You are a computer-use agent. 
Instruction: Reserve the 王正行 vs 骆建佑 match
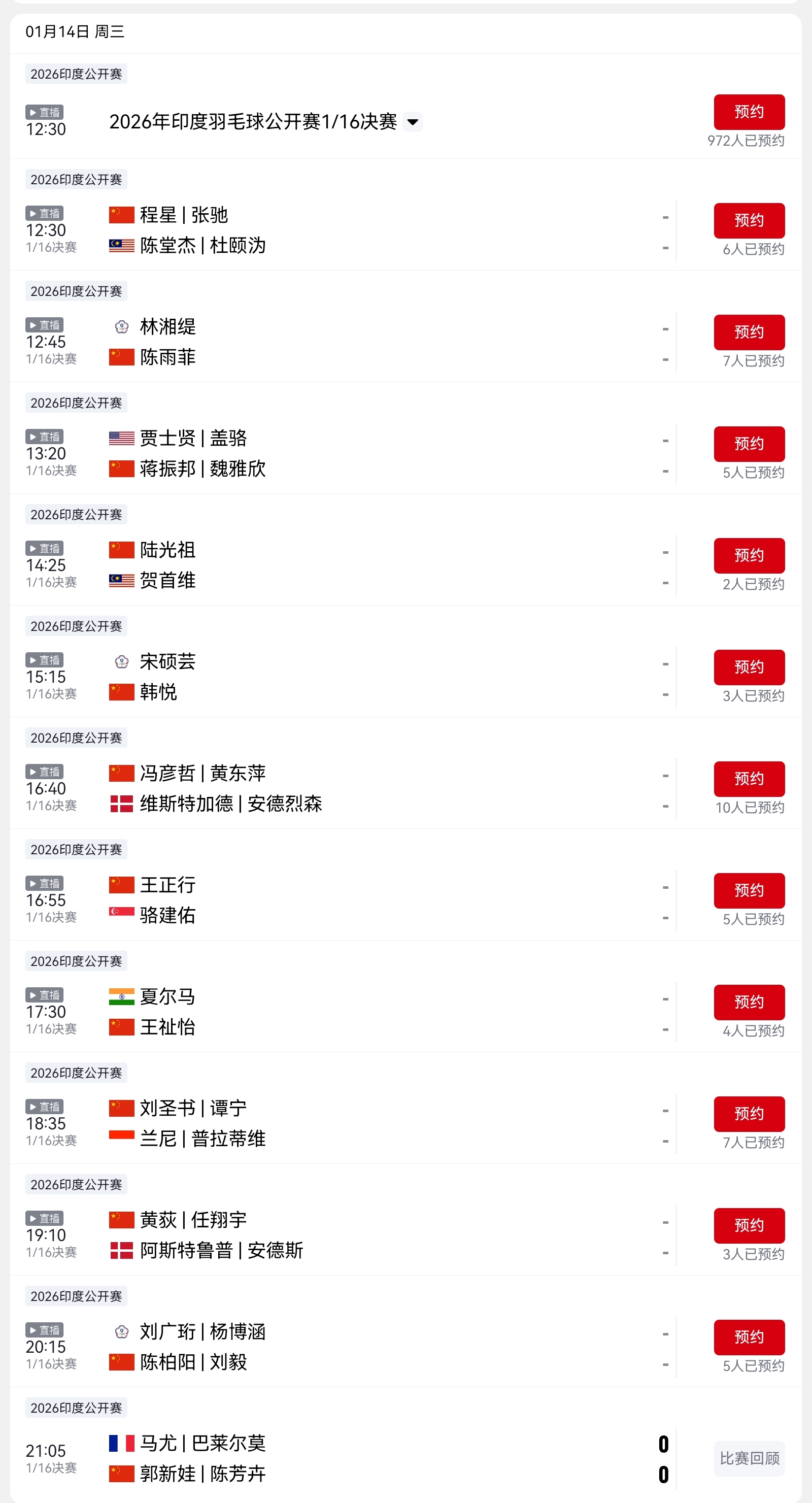pyautogui.click(x=749, y=890)
